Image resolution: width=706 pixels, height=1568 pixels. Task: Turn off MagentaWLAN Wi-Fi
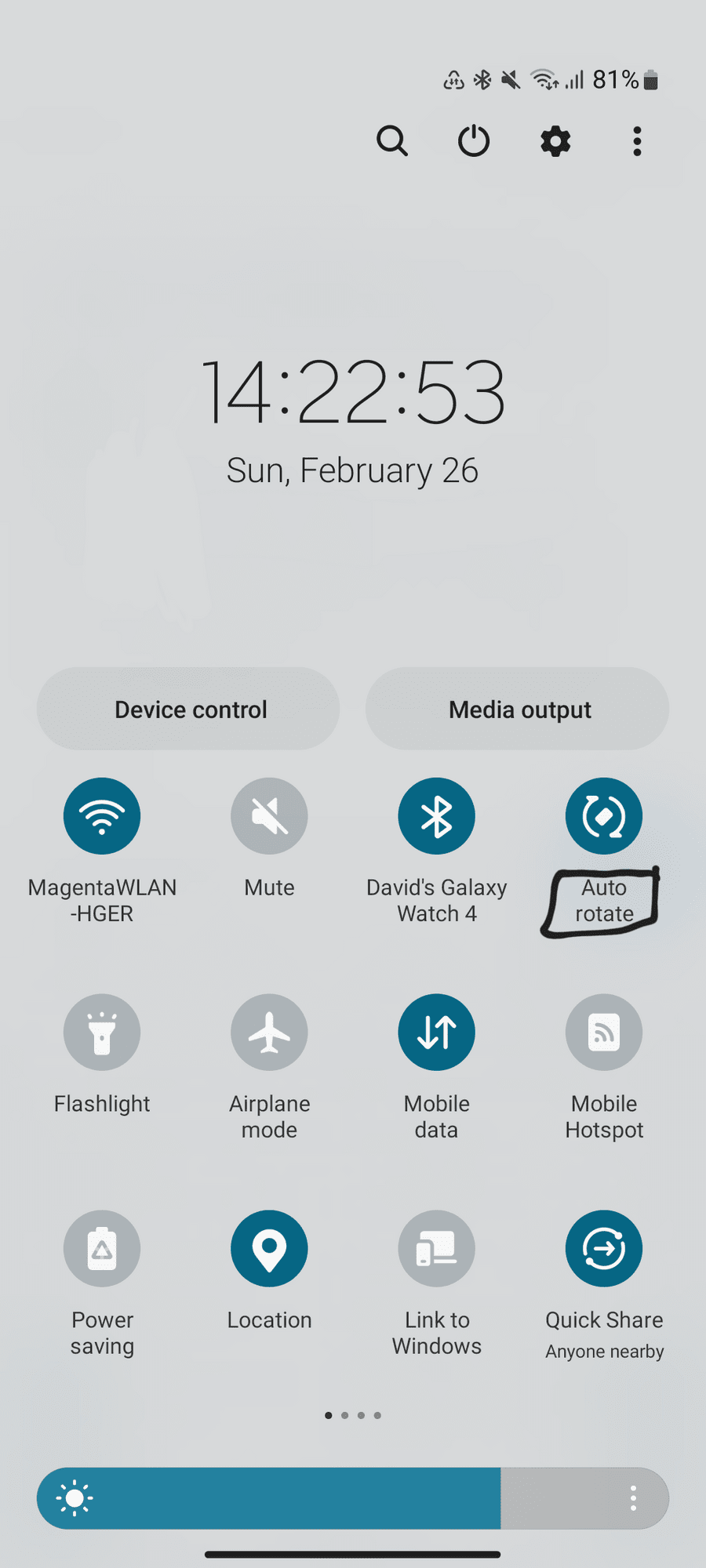[102, 816]
